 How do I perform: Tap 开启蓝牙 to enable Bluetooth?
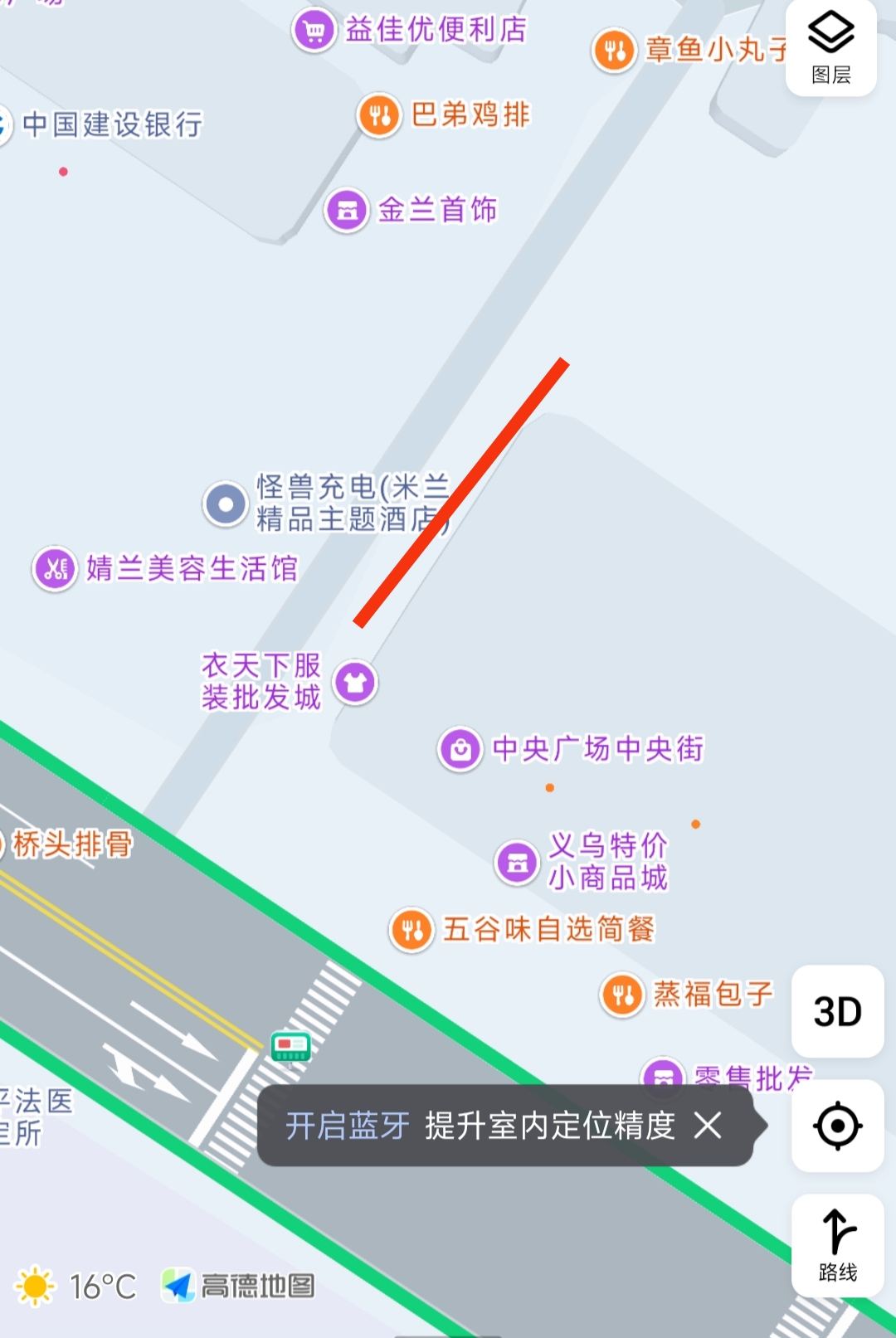(x=348, y=1126)
